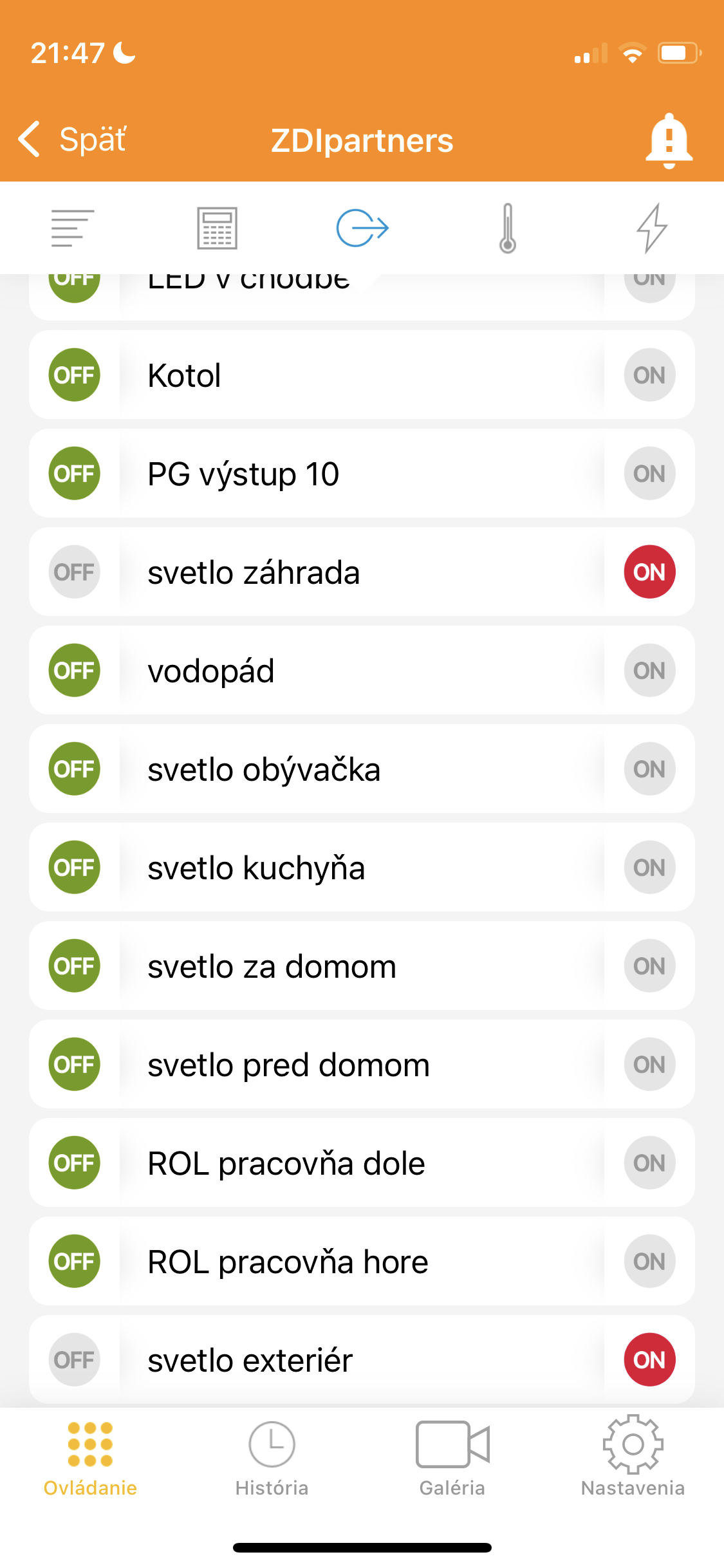Open the História tab

click(x=272, y=1459)
